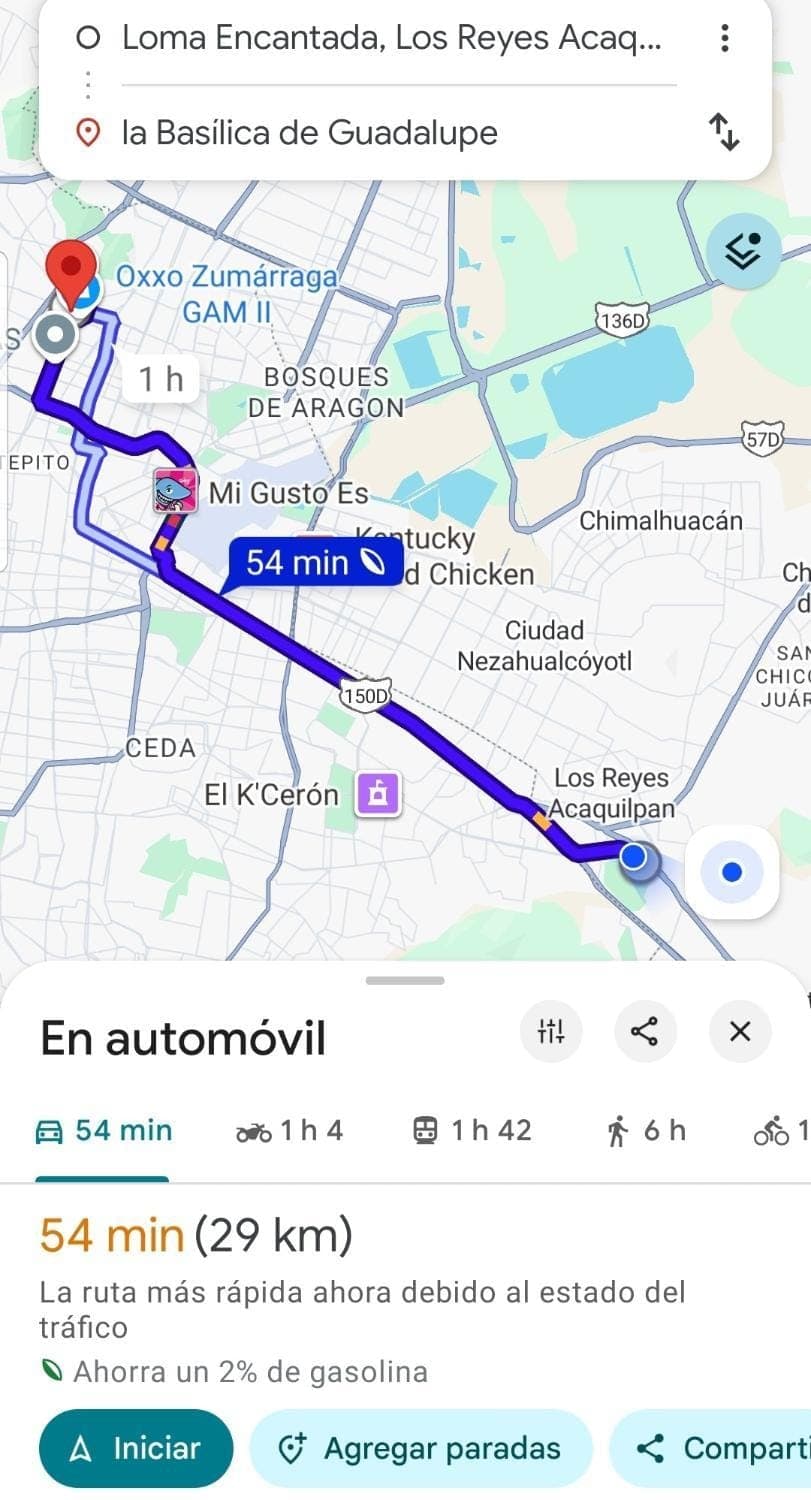Open the Mi Gusto Es map pin
811x1500 pixels.
(174, 492)
